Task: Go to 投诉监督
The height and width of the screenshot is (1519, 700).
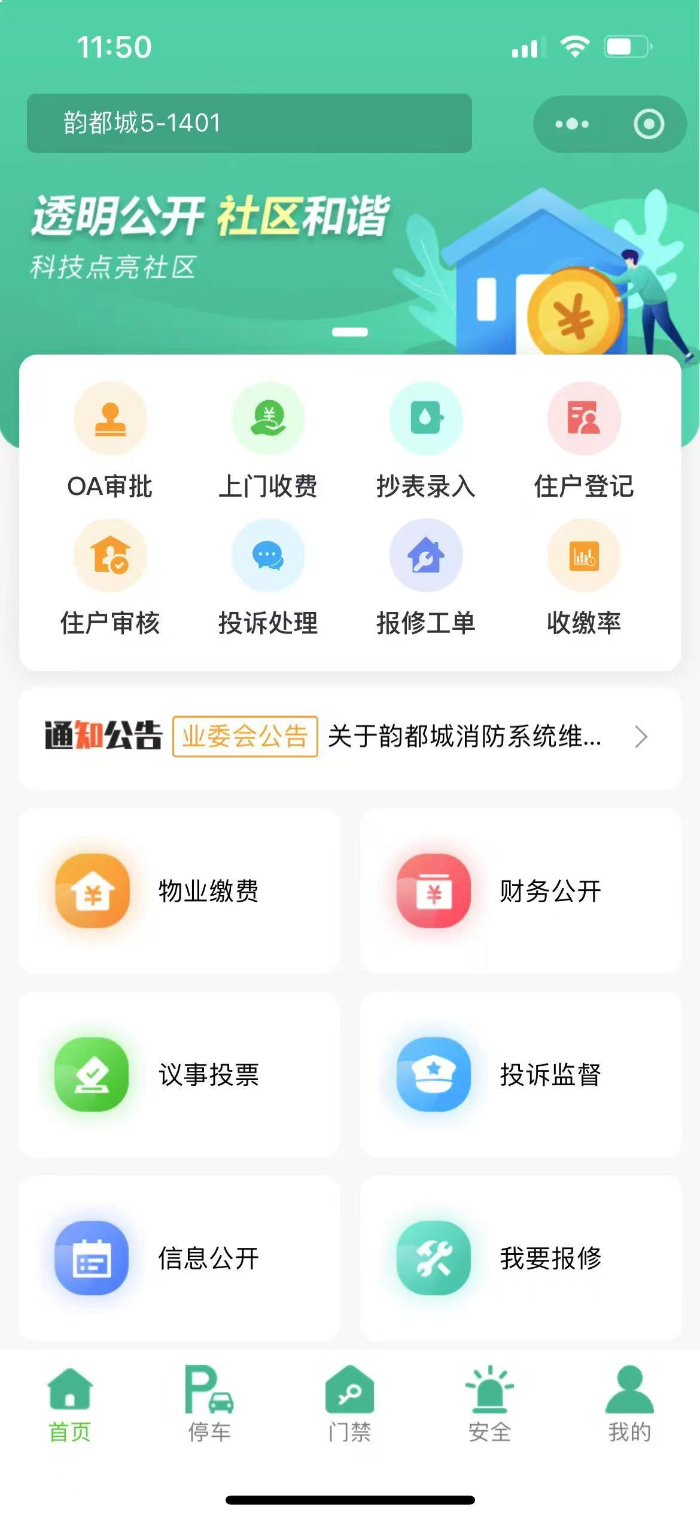Action: click(x=520, y=1075)
